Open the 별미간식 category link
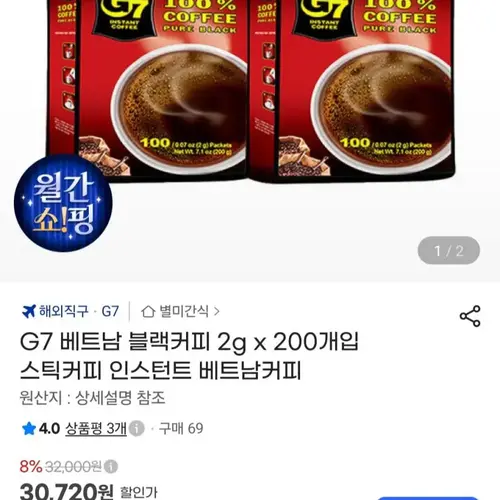Screen dimensions: 500x500 (180, 311)
